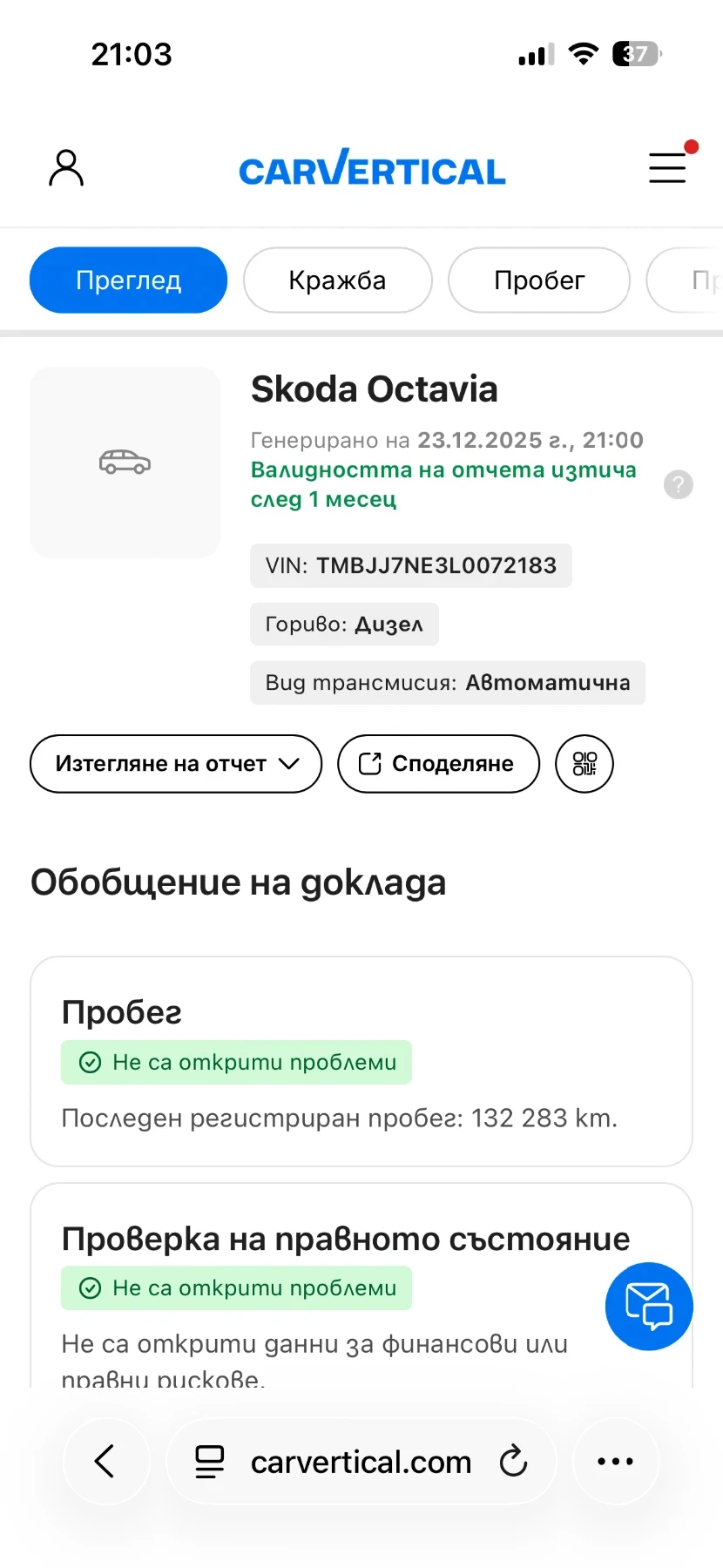Open the support chat bubble
This screenshot has width=723, height=1568.
click(649, 1306)
